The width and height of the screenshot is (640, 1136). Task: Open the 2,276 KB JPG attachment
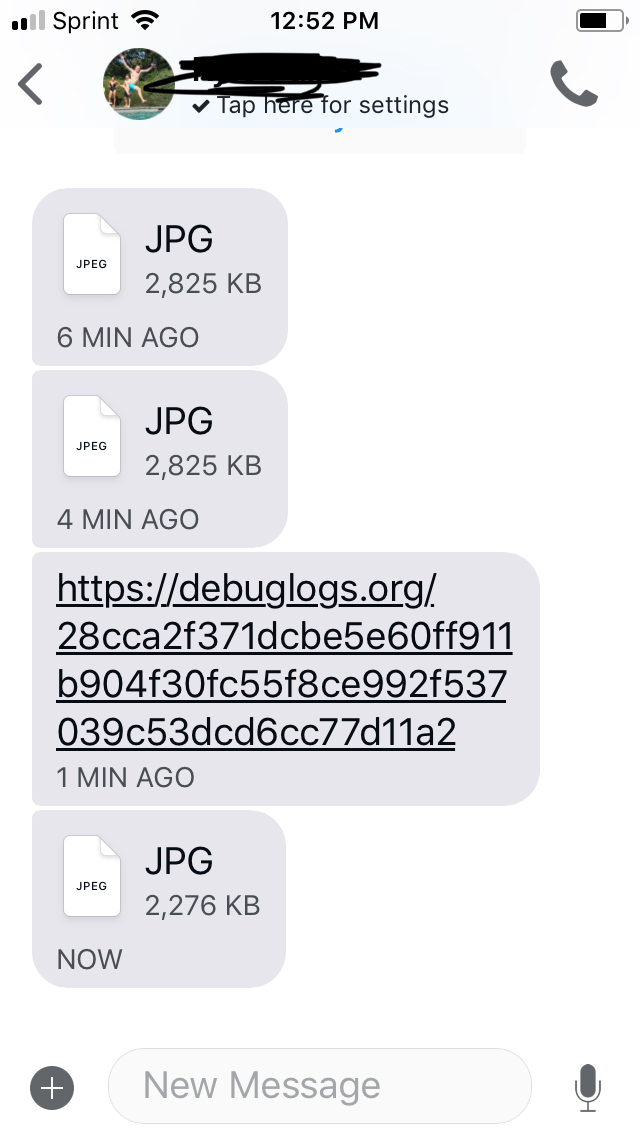click(x=159, y=898)
